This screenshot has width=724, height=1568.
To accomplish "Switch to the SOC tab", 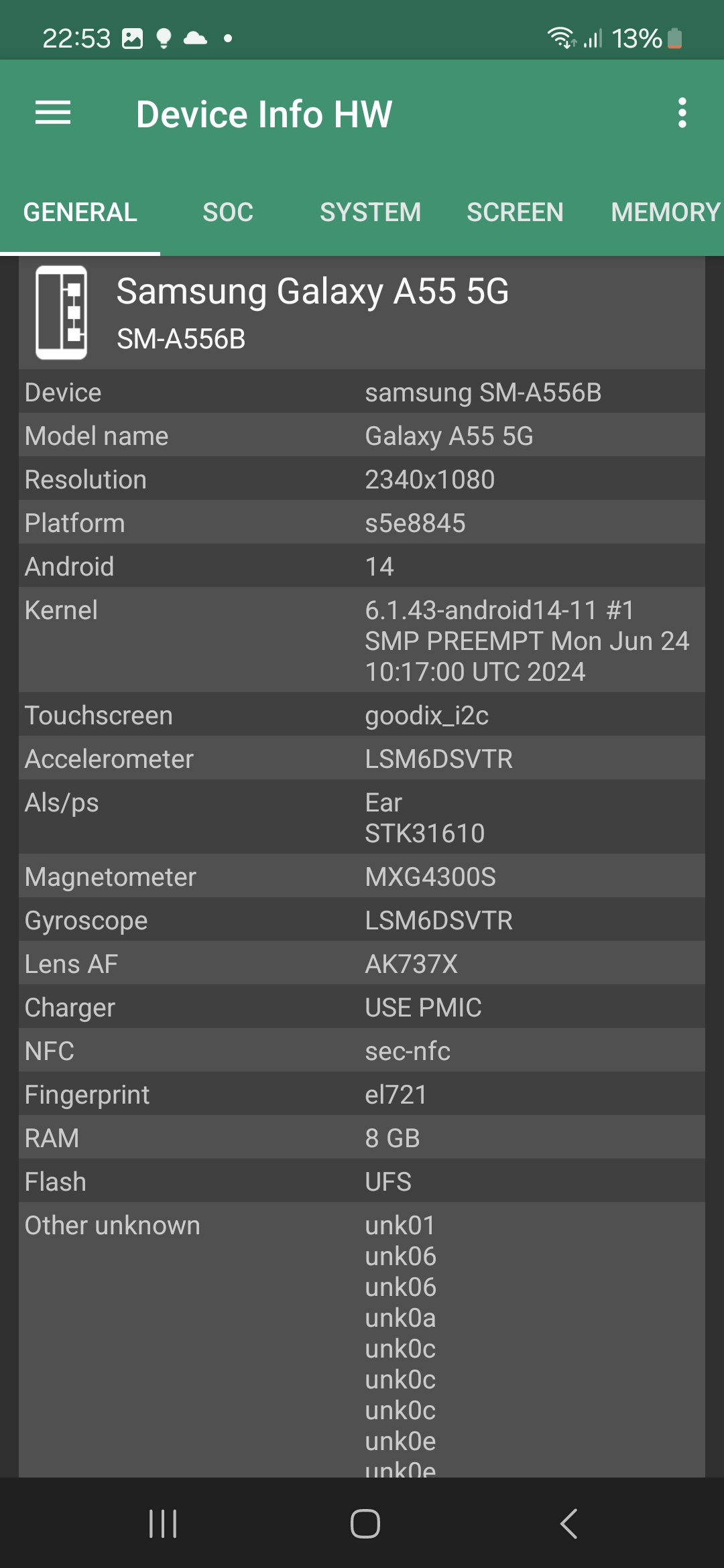I will click(228, 212).
